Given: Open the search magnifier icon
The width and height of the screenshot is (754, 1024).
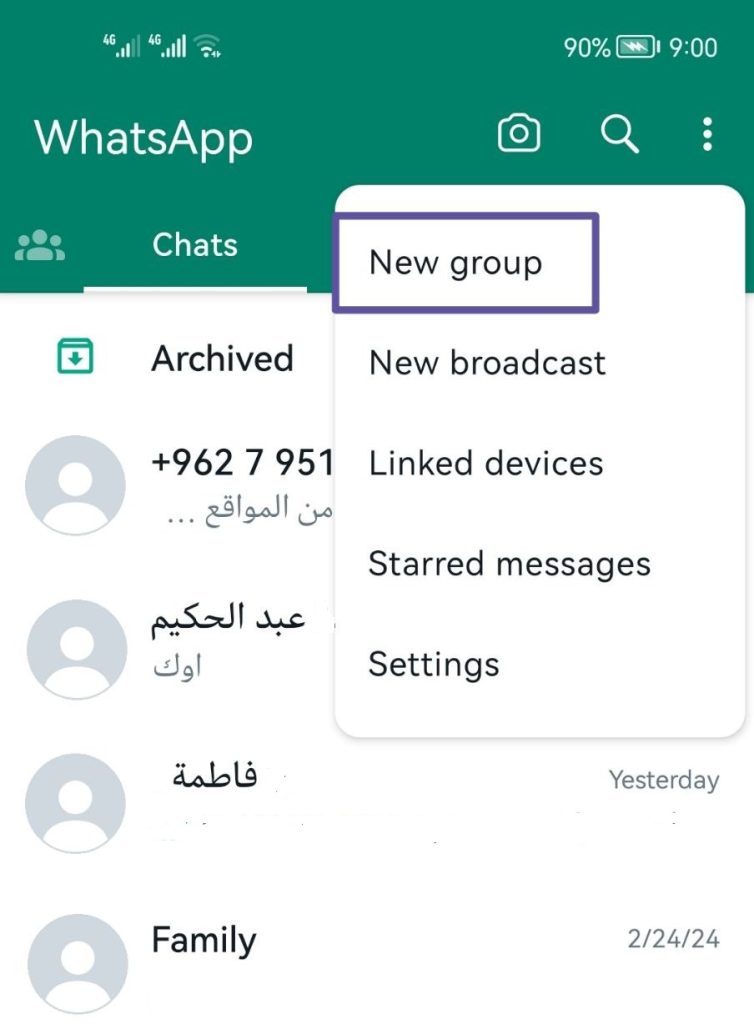Looking at the screenshot, I should pos(619,134).
